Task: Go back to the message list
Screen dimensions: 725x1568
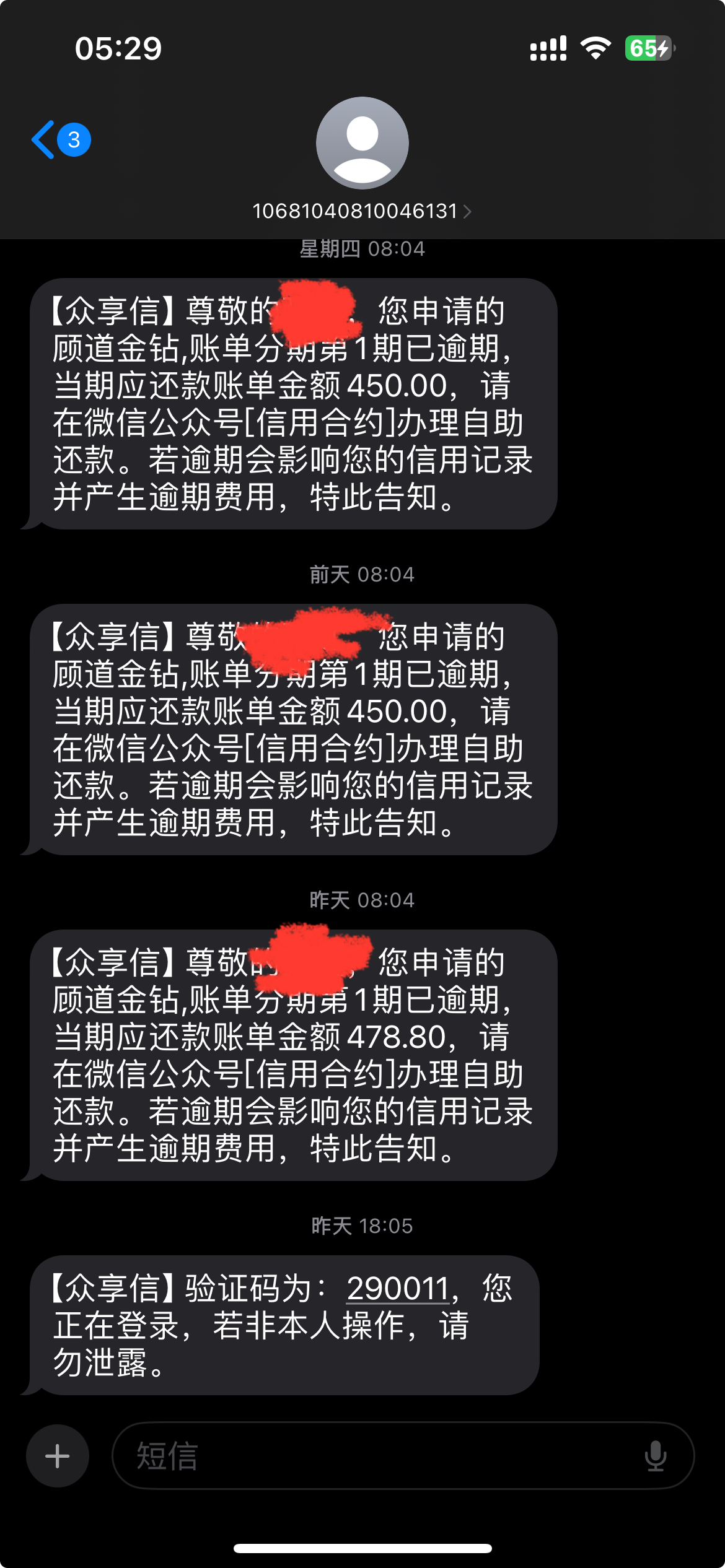Action: (x=59, y=140)
